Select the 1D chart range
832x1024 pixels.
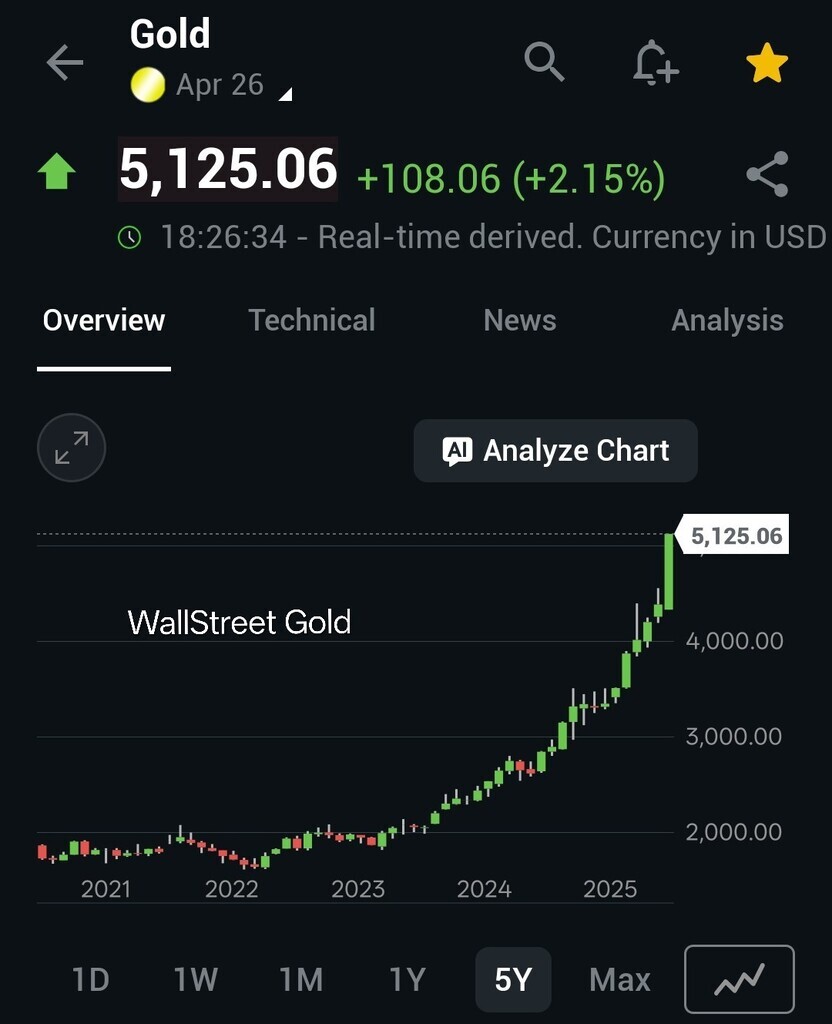(x=90, y=979)
